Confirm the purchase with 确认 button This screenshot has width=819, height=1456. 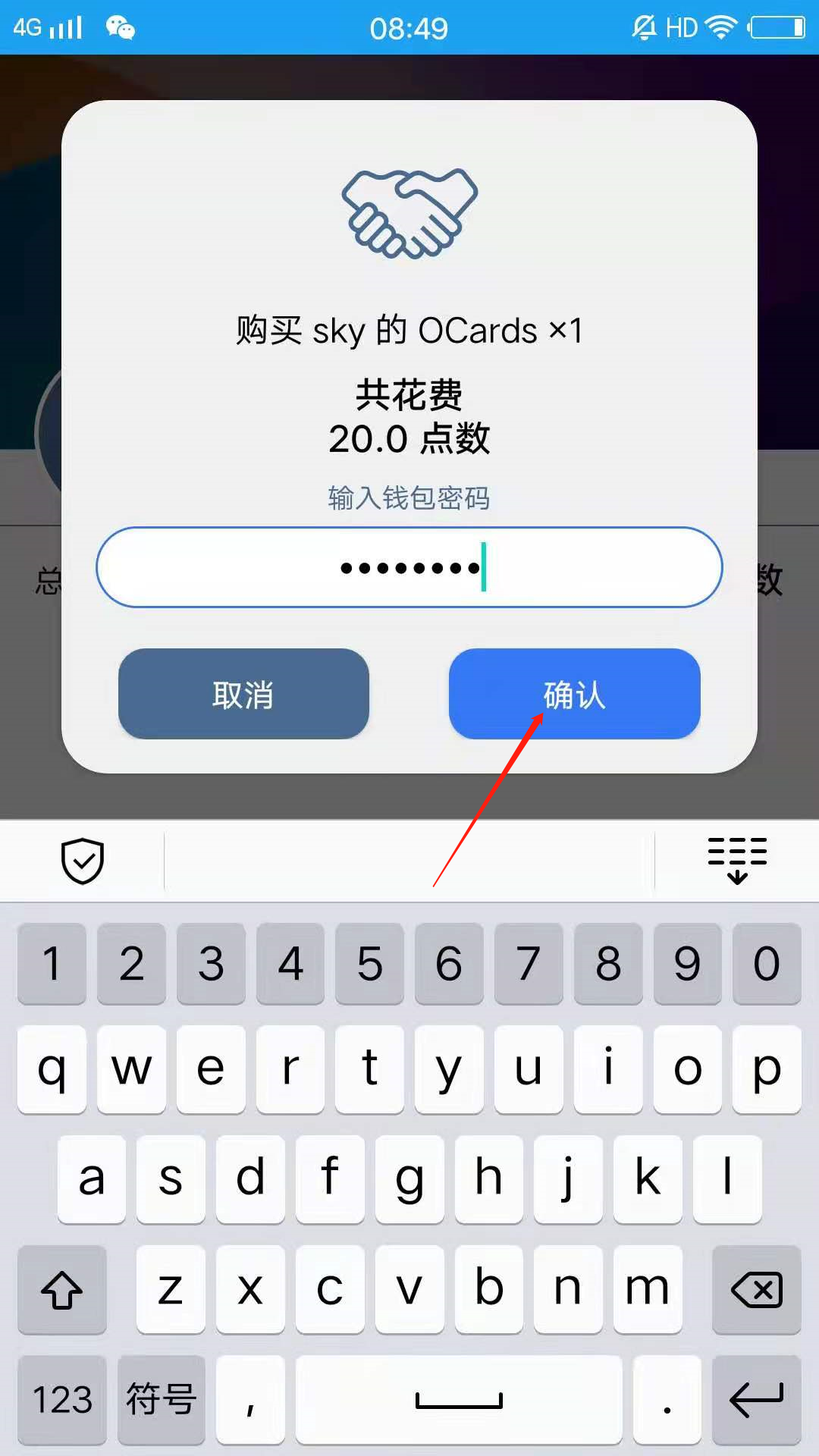pos(574,694)
